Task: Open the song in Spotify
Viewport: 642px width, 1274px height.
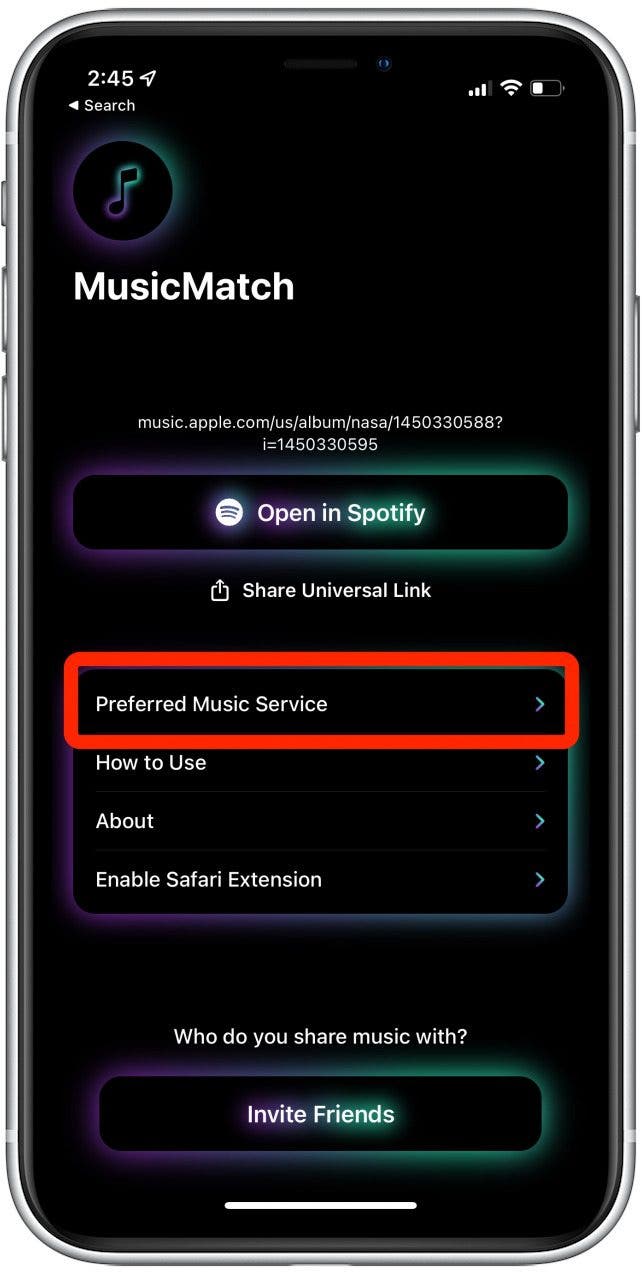Action: pos(320,513)
